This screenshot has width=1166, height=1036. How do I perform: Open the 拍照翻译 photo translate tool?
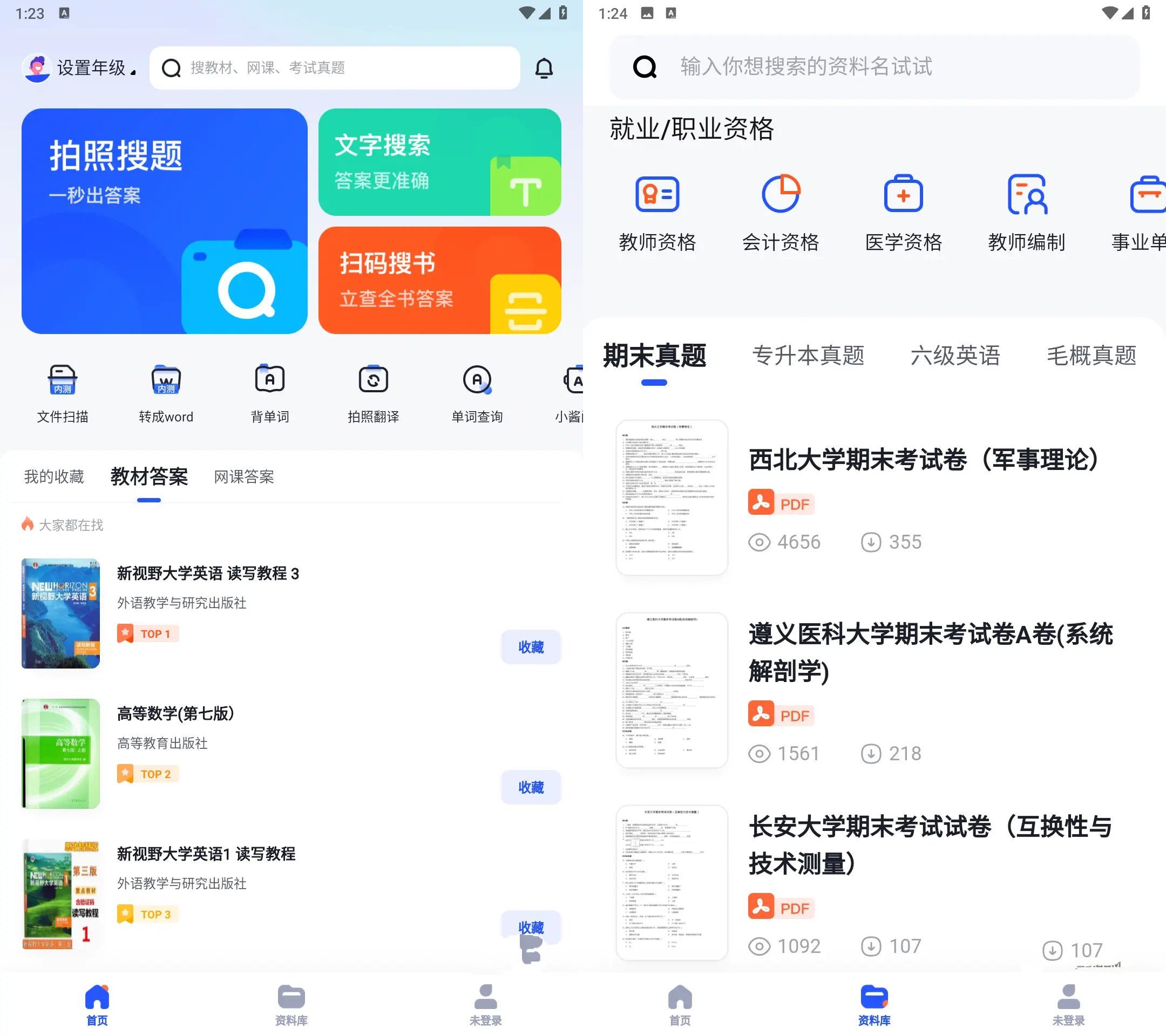[x=373, y=392]
